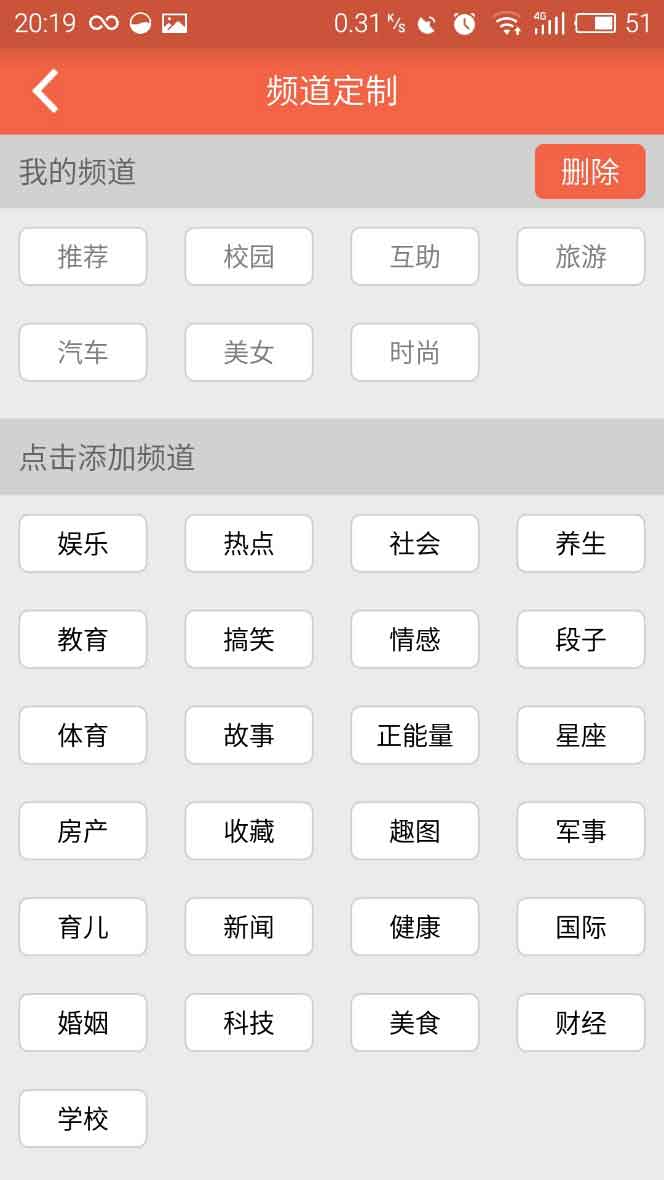Add the 学校 channel
Viewport: 664px width, 1180px height.
pos(83,1118)
